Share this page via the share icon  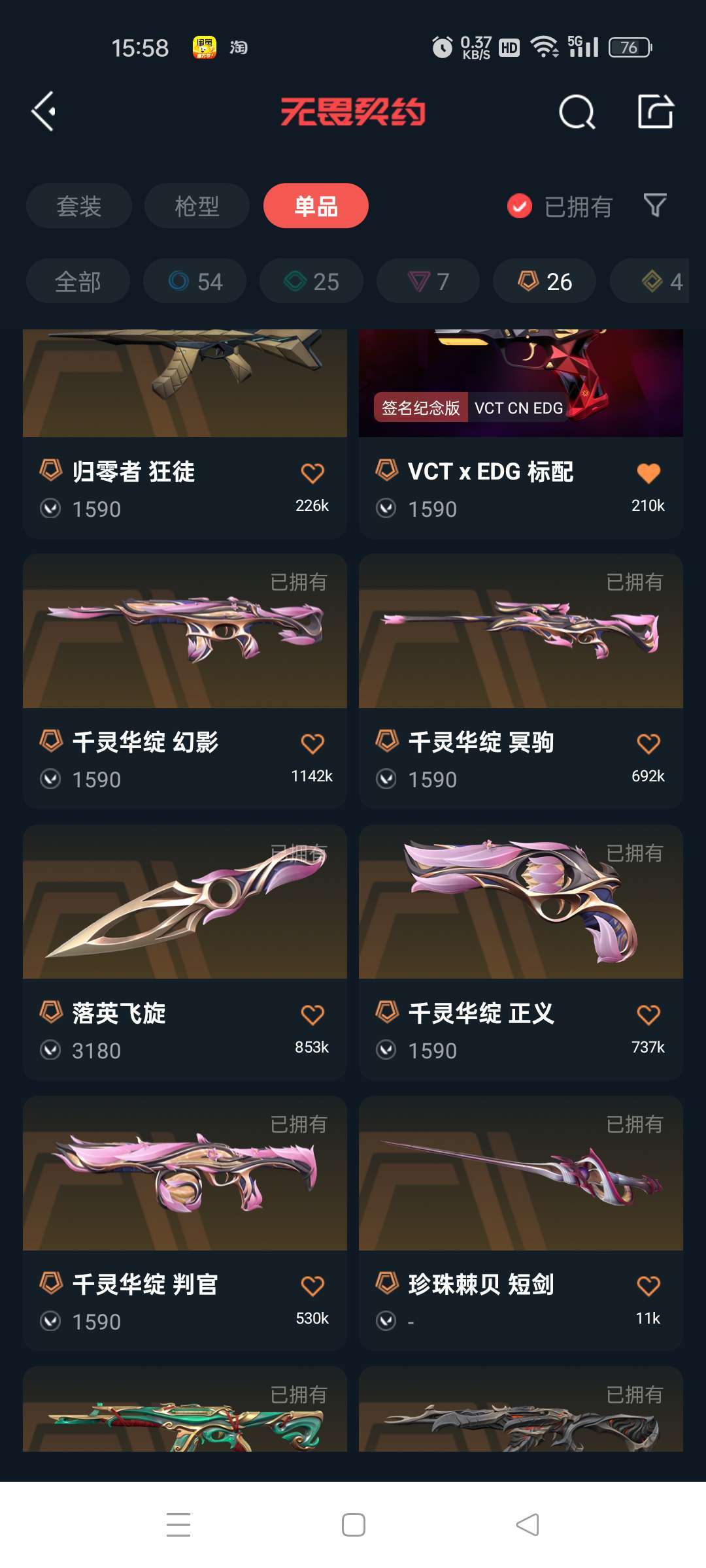[x=655, y=111]
